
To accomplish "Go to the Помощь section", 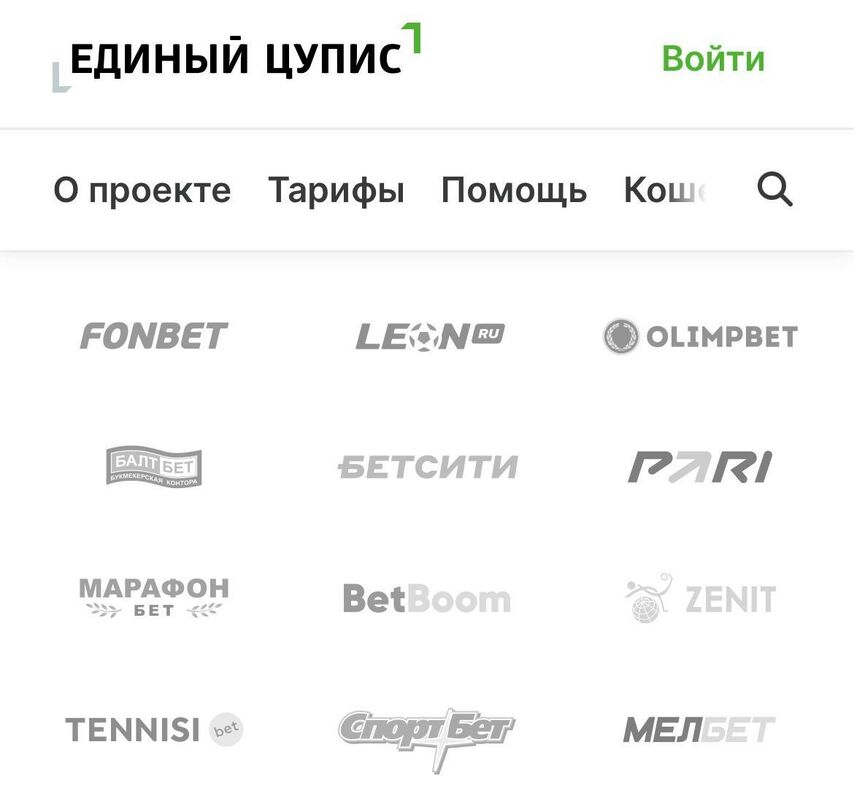I will coord(513,190).
